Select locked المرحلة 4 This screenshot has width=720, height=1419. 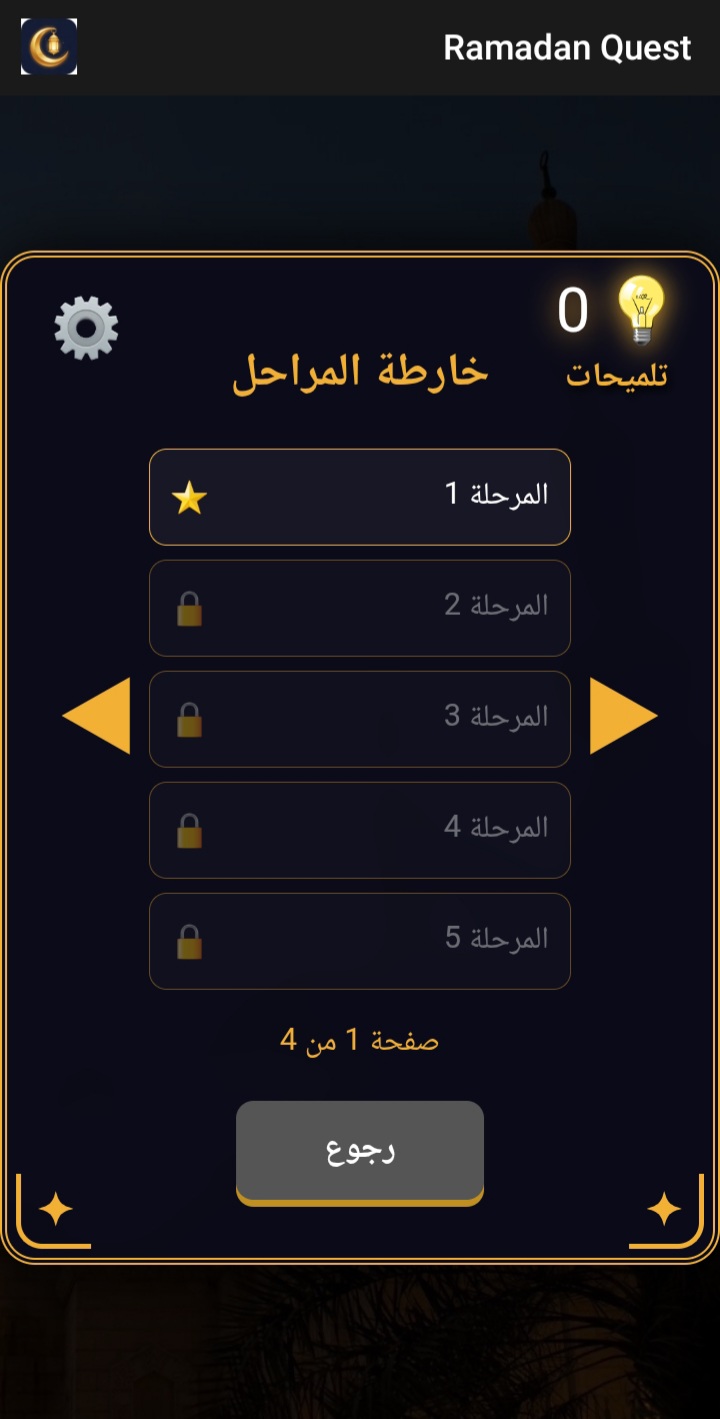click(x=360, y=830)
